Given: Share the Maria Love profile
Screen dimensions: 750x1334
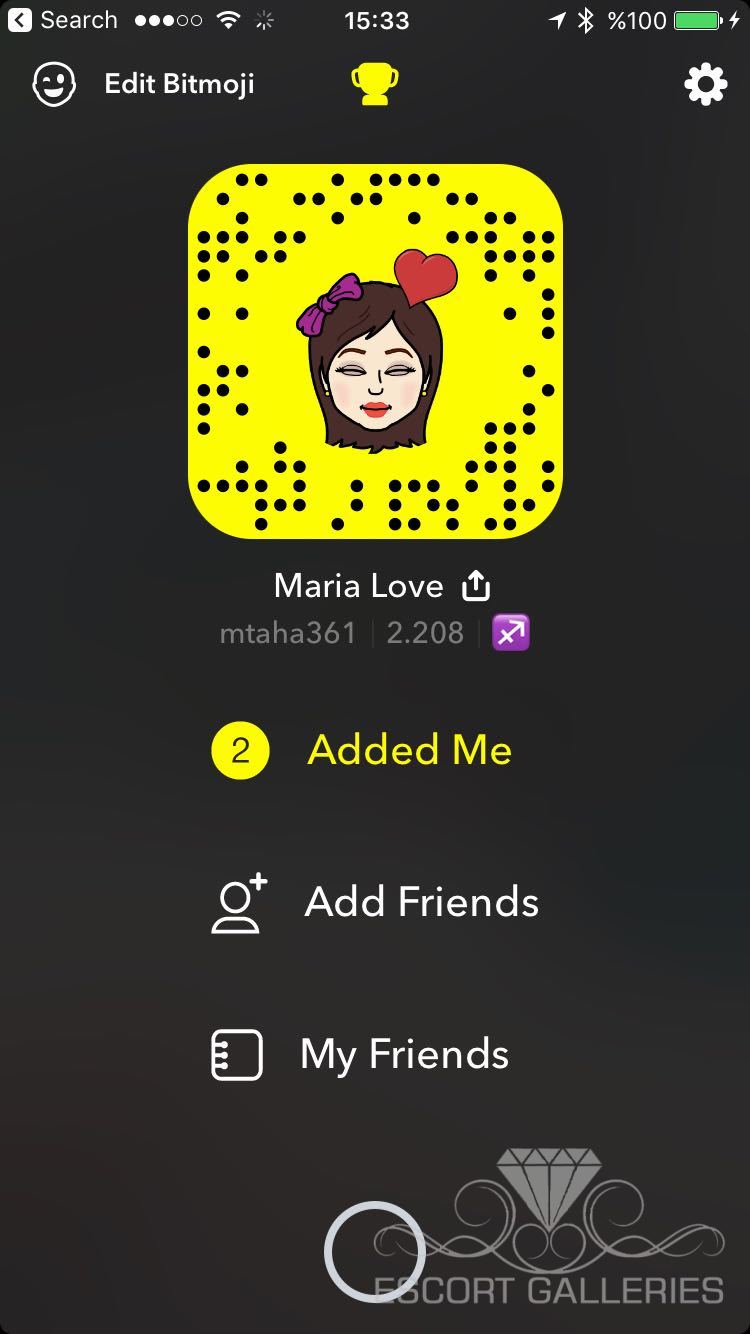Looking at the screenshot, I should point(476,586).
